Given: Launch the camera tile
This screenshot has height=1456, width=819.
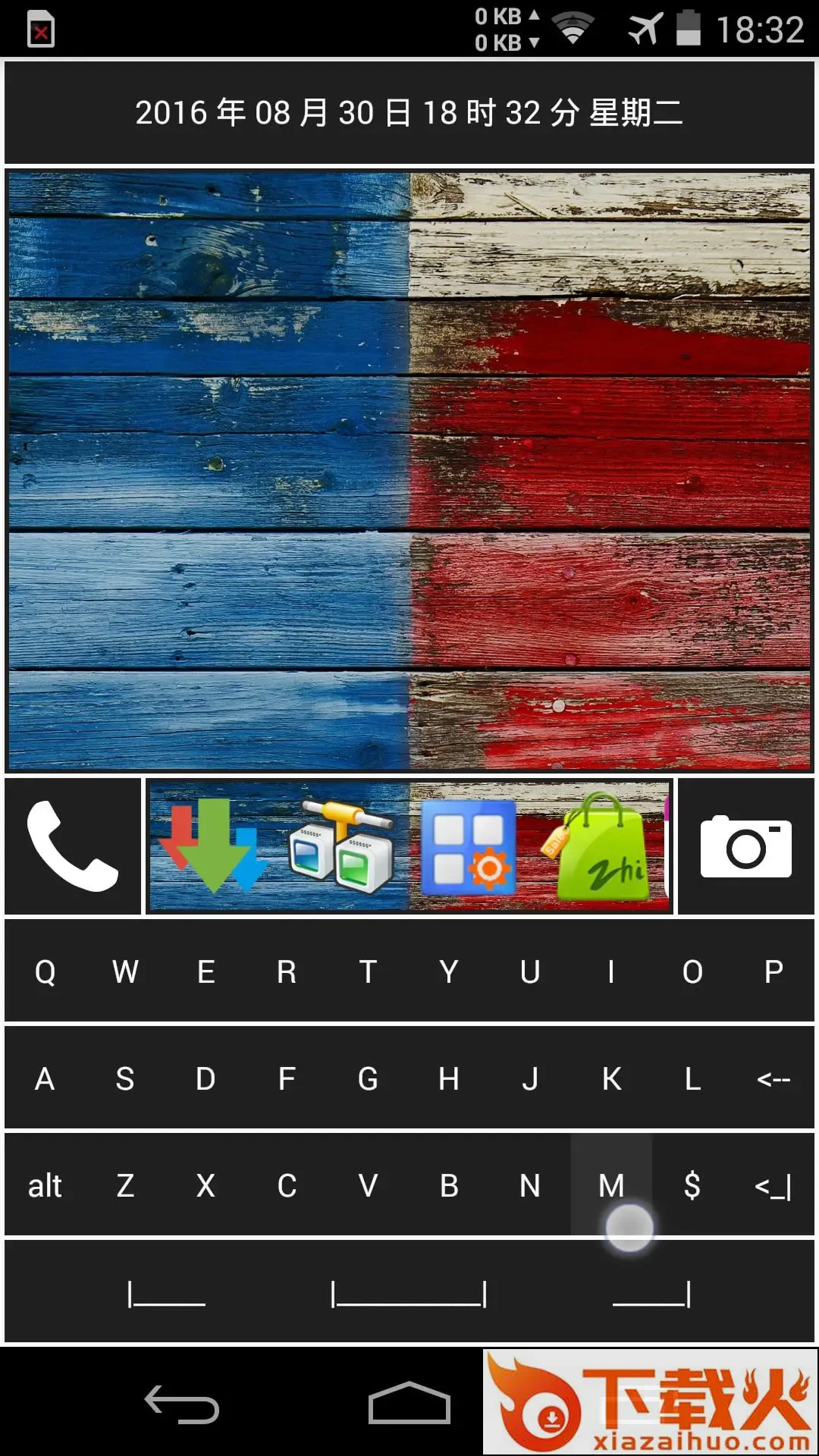Looking at the screenshot, I should 745,846.
